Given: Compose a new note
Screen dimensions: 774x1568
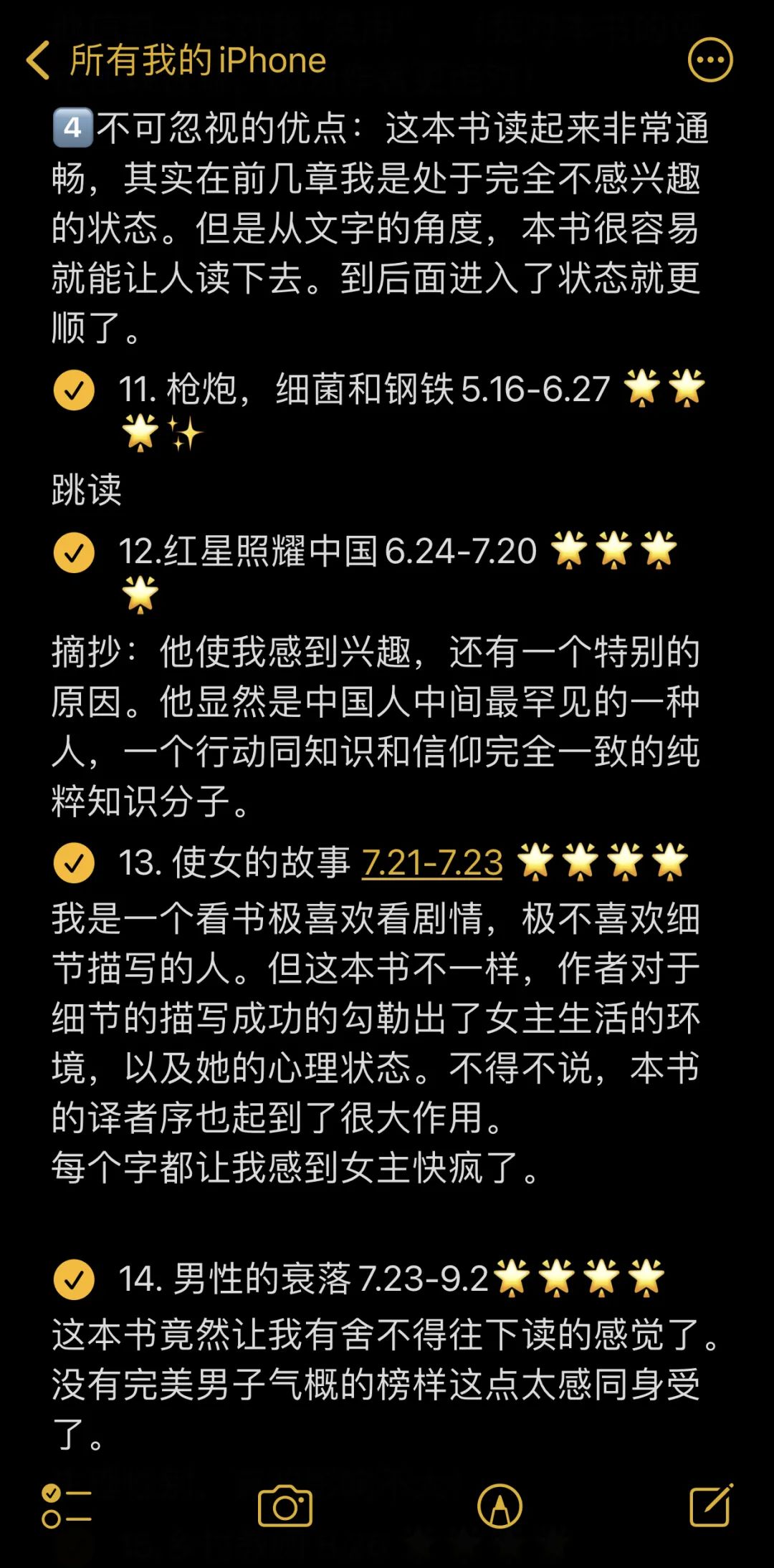Looking at the screenshot, I should pyautogui.click(x=710, y=1505).
